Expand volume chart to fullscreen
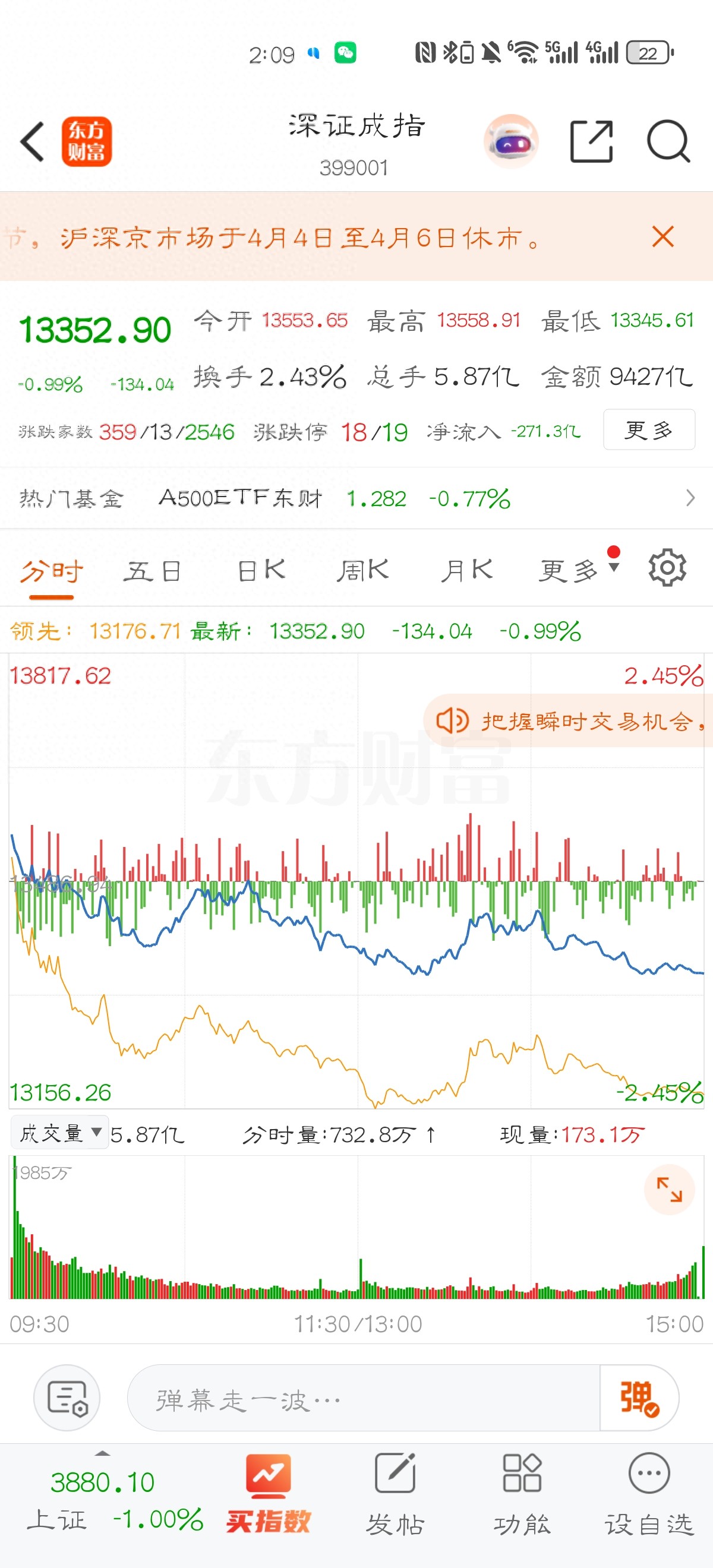The width and height of the screenshot is (713, 1568). [670, 1190]
